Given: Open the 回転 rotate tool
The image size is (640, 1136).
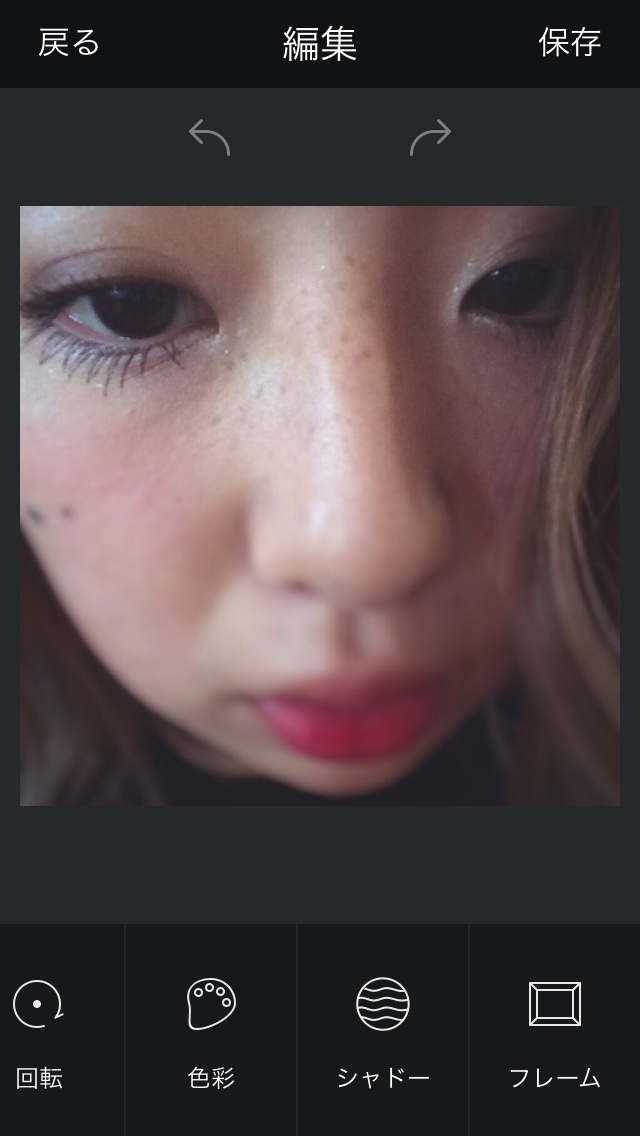Looking at the screenshot, I should pyautogui.click(x=40, y=1030).
